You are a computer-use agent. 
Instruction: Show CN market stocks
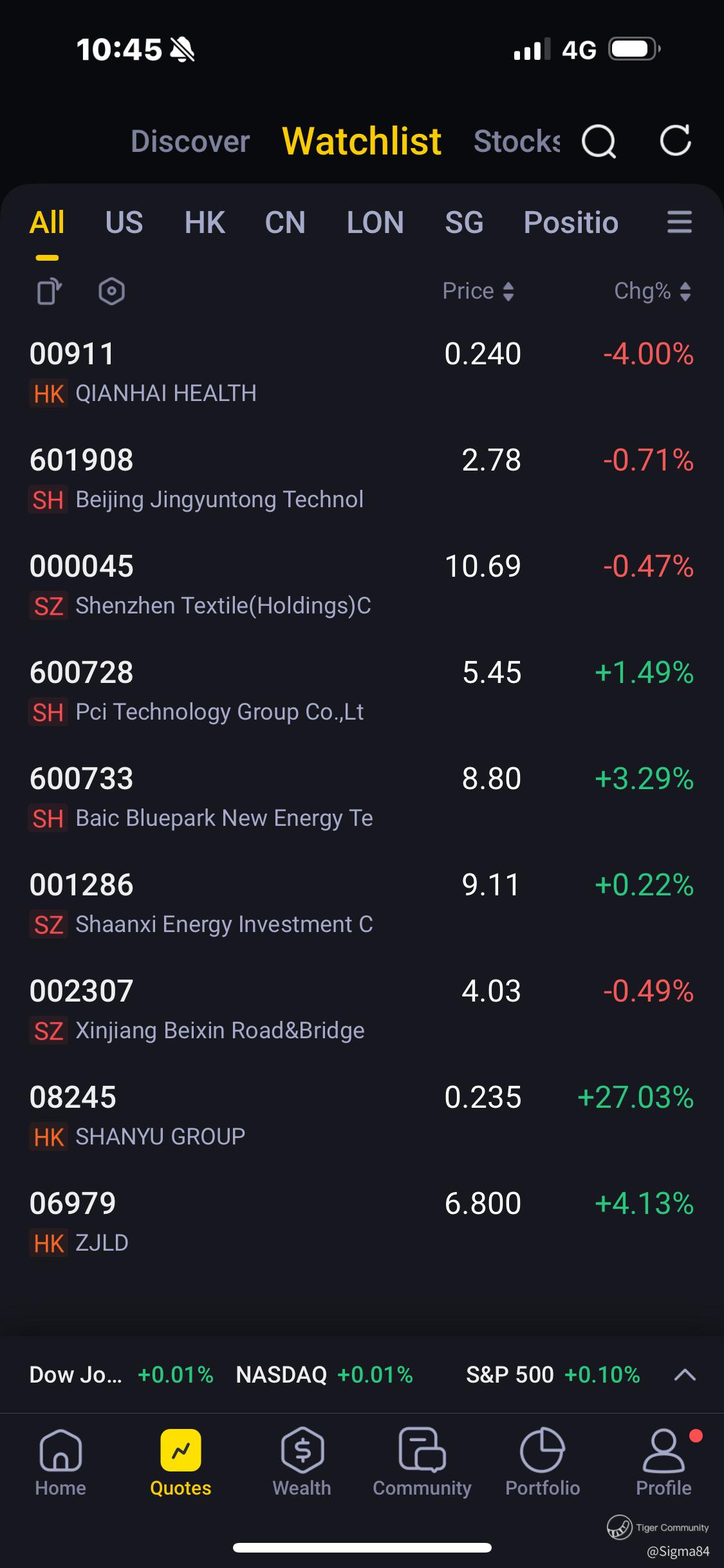(x=285, y=223)
